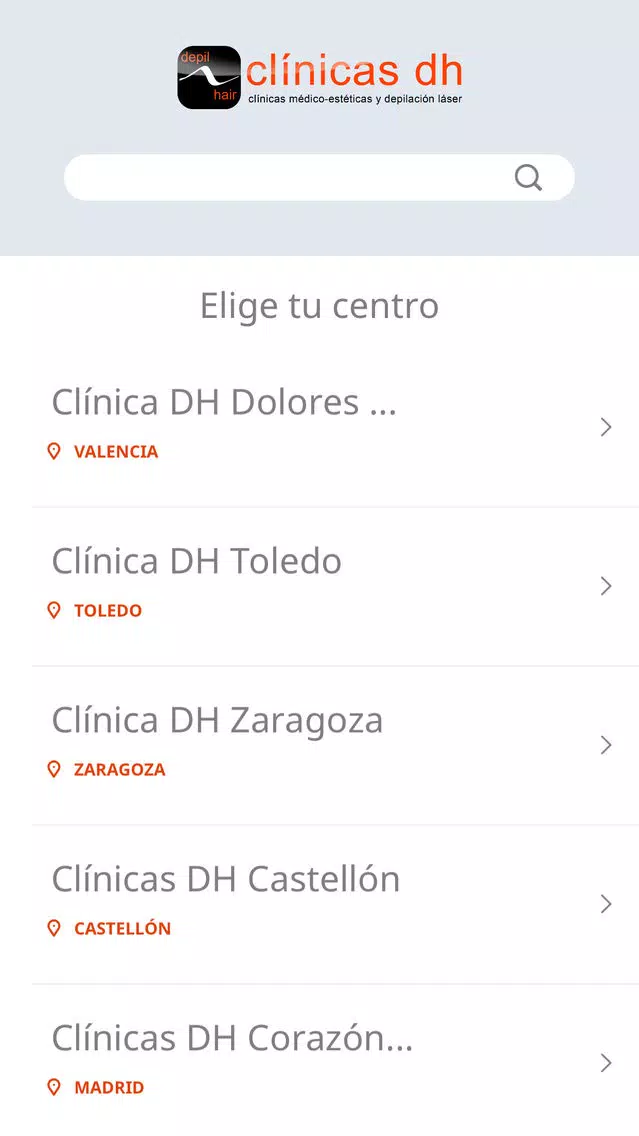Tap the magnifying glass search icon
Viewport: 639px width, 1136px height.
pos(528,177)
